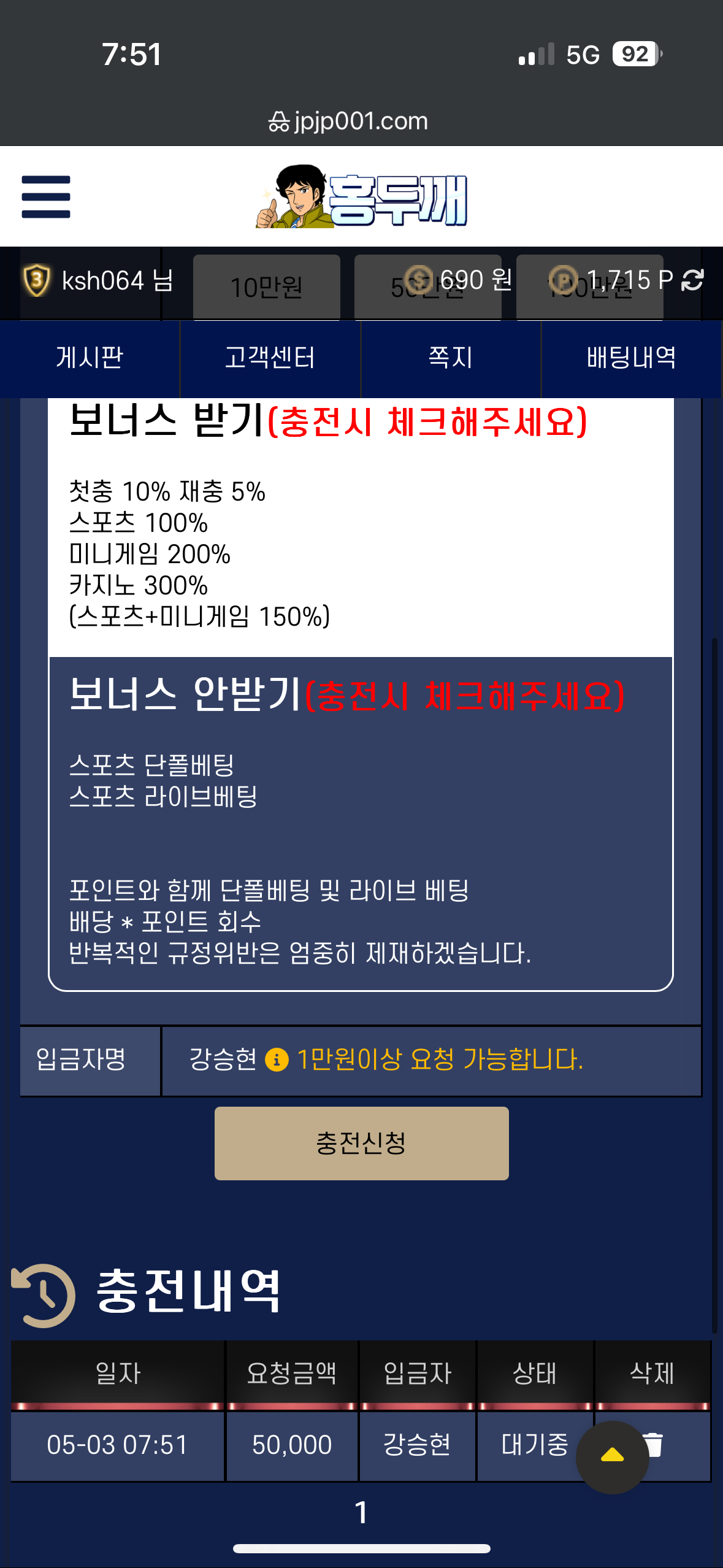This screenshot has width=723, height=1568.
Task: Delete the 50,000 charge request
Action: click(655, 1444)
